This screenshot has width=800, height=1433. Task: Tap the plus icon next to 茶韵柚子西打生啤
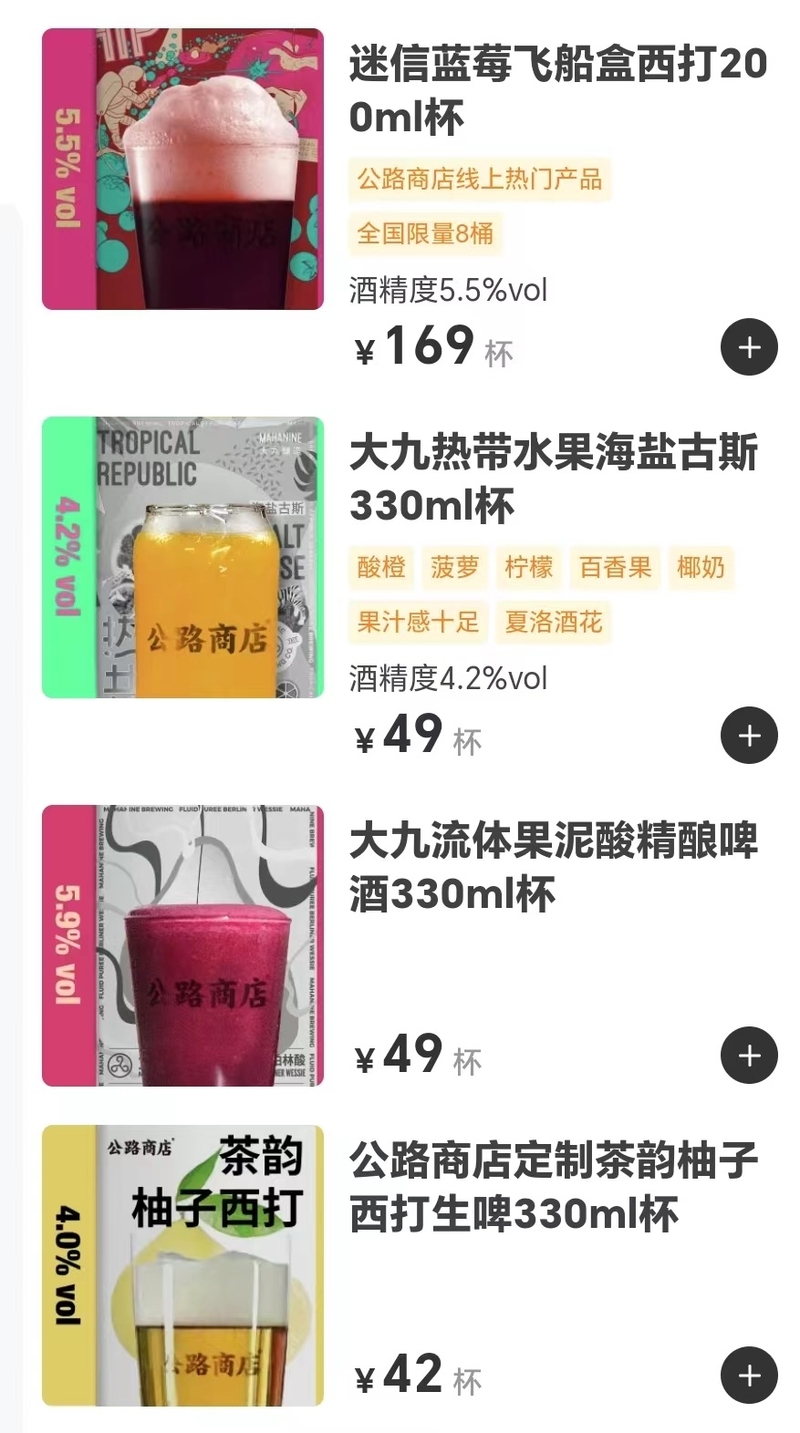pos(749,1375)
